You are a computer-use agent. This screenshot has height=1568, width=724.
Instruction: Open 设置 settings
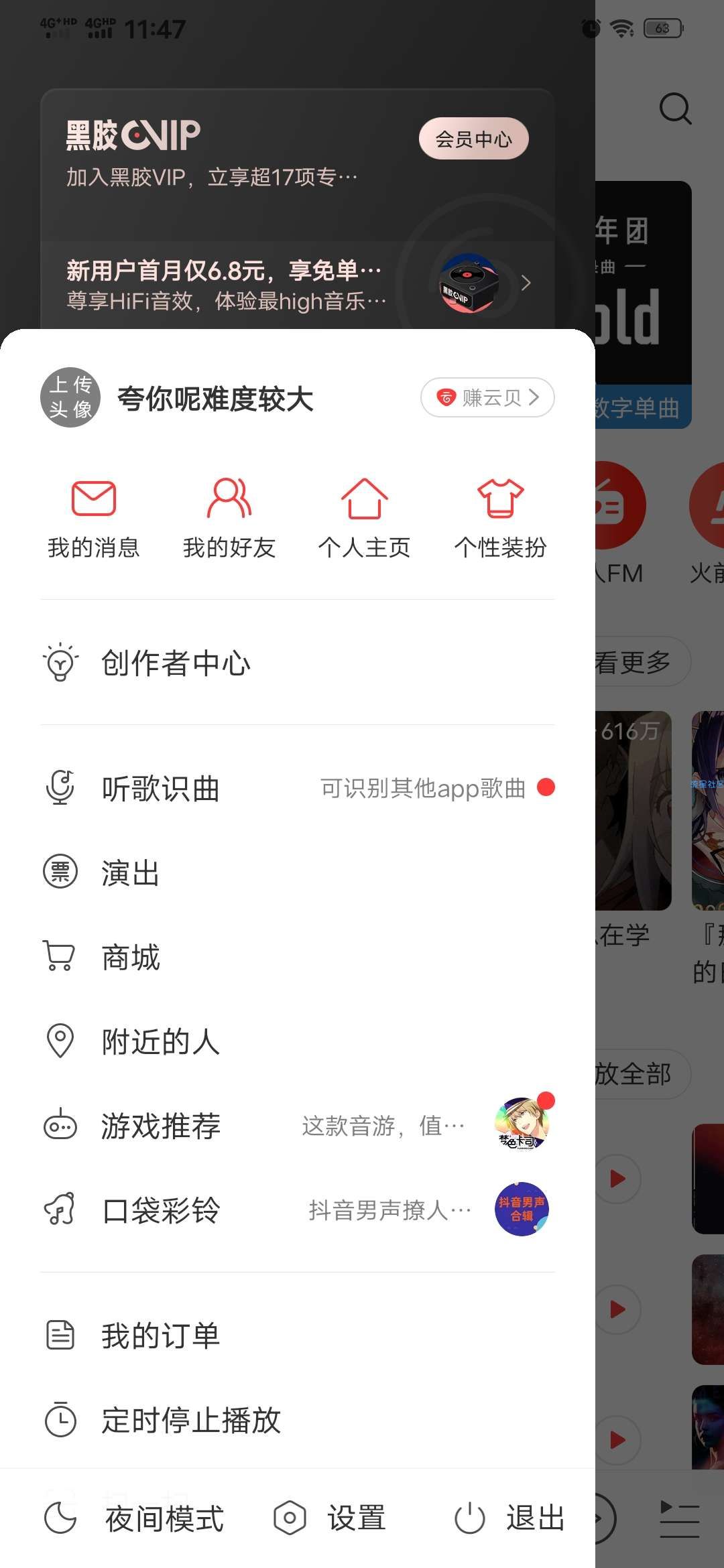pos(330,1518)
